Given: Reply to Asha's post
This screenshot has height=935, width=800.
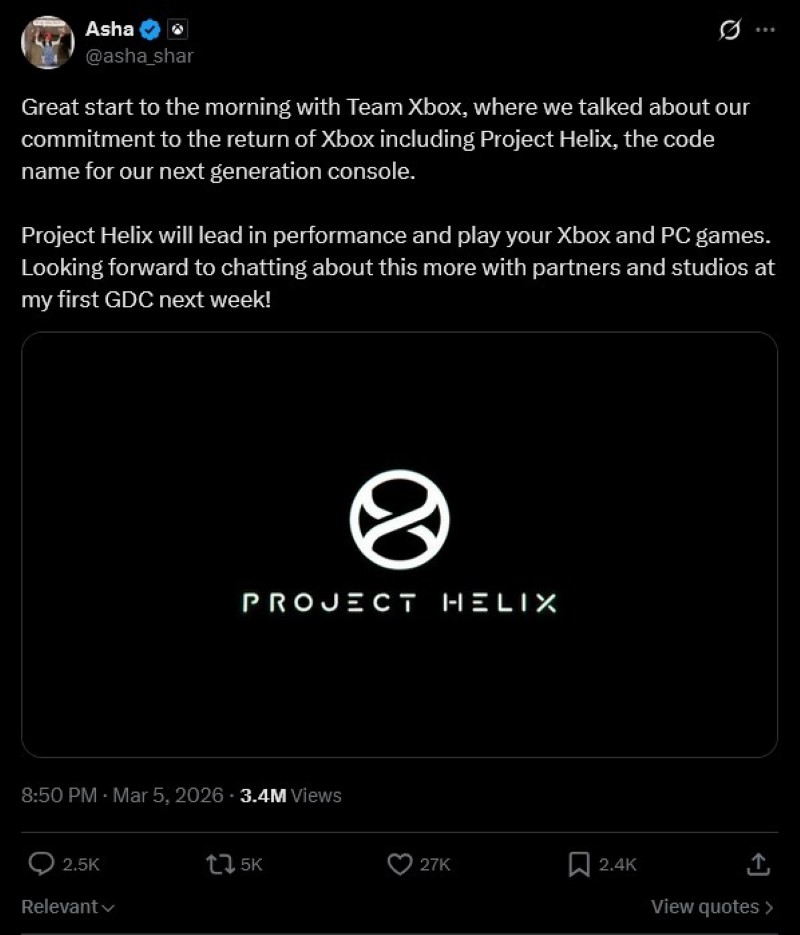Looking at the screenshot, I should click(x=43, y=864).
